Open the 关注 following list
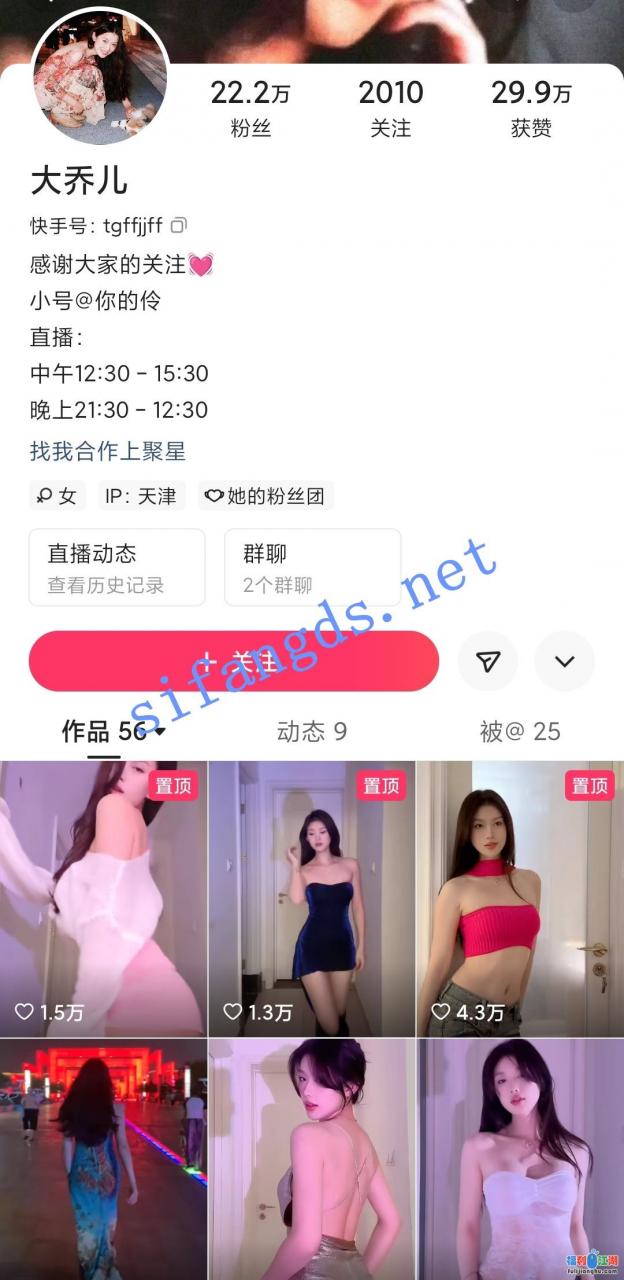This screenshot has width=624, height=1280. (x=390, y=108)
